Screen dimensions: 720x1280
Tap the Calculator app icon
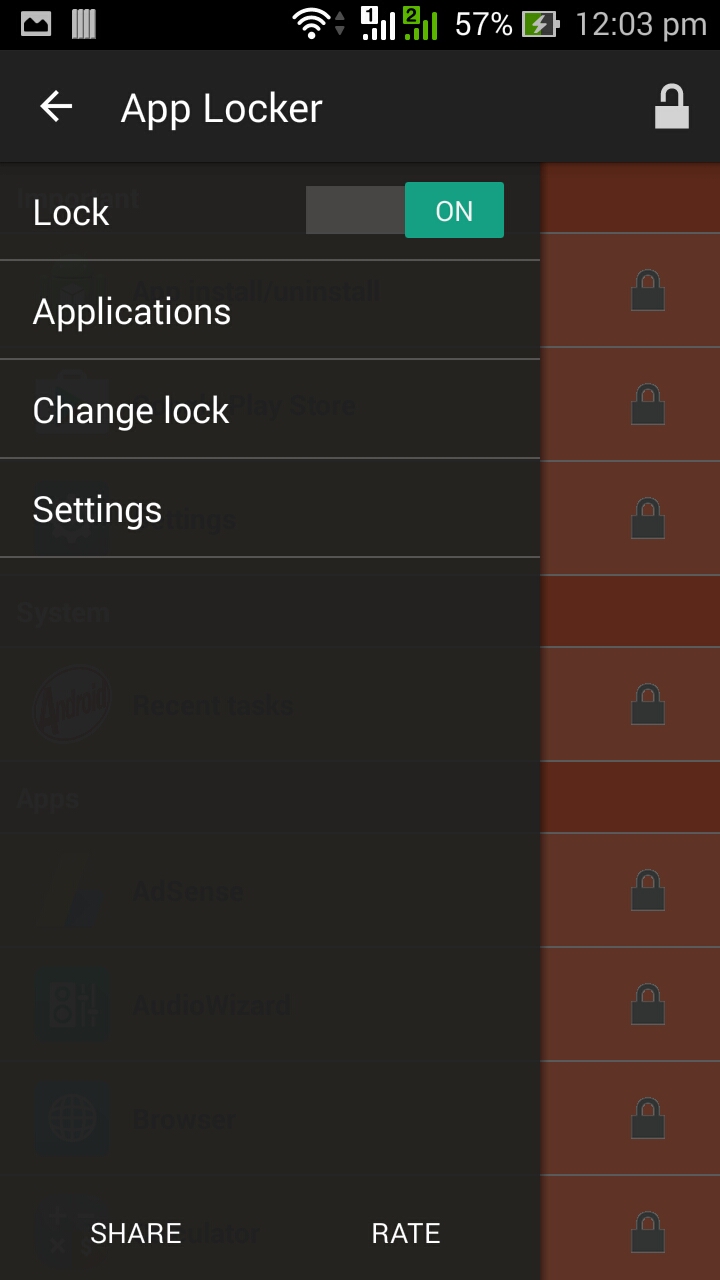(71, 1232)
